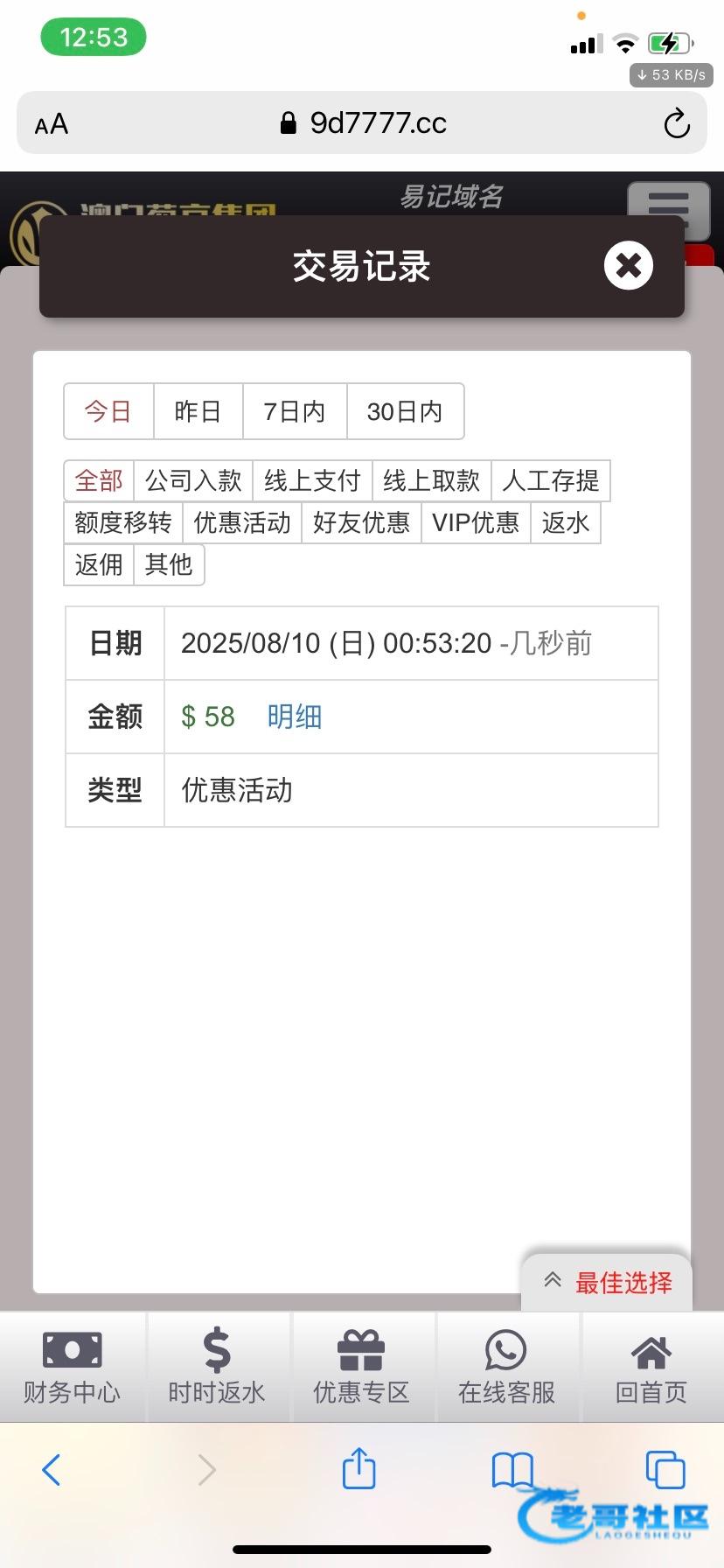Select the 30日内 date range

point(405,411)
